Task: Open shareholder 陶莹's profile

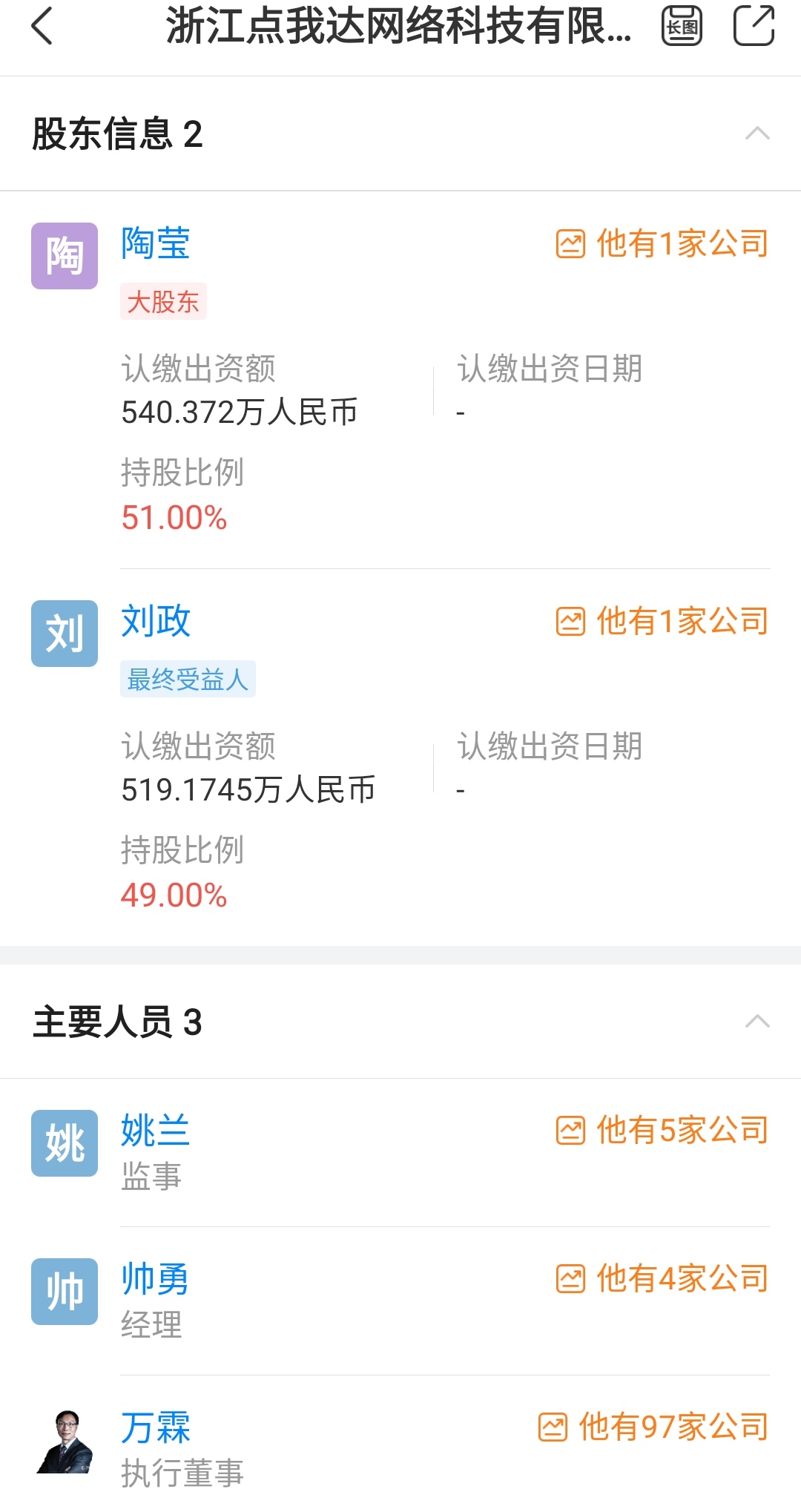Action: pyautogui.click(x=156, y=244)
